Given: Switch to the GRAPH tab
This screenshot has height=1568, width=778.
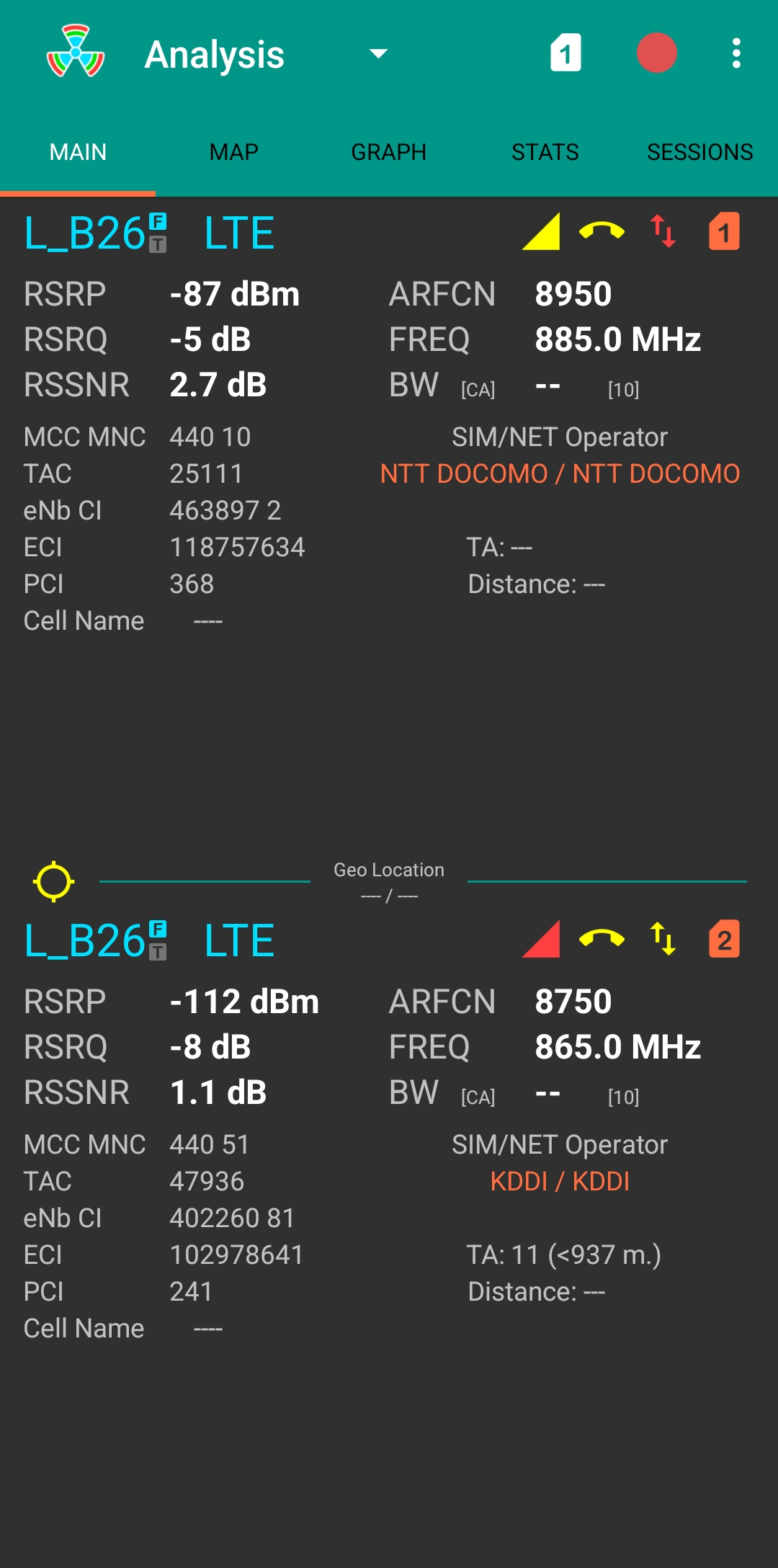Looking at the screenshot, I should coord(389,152).
